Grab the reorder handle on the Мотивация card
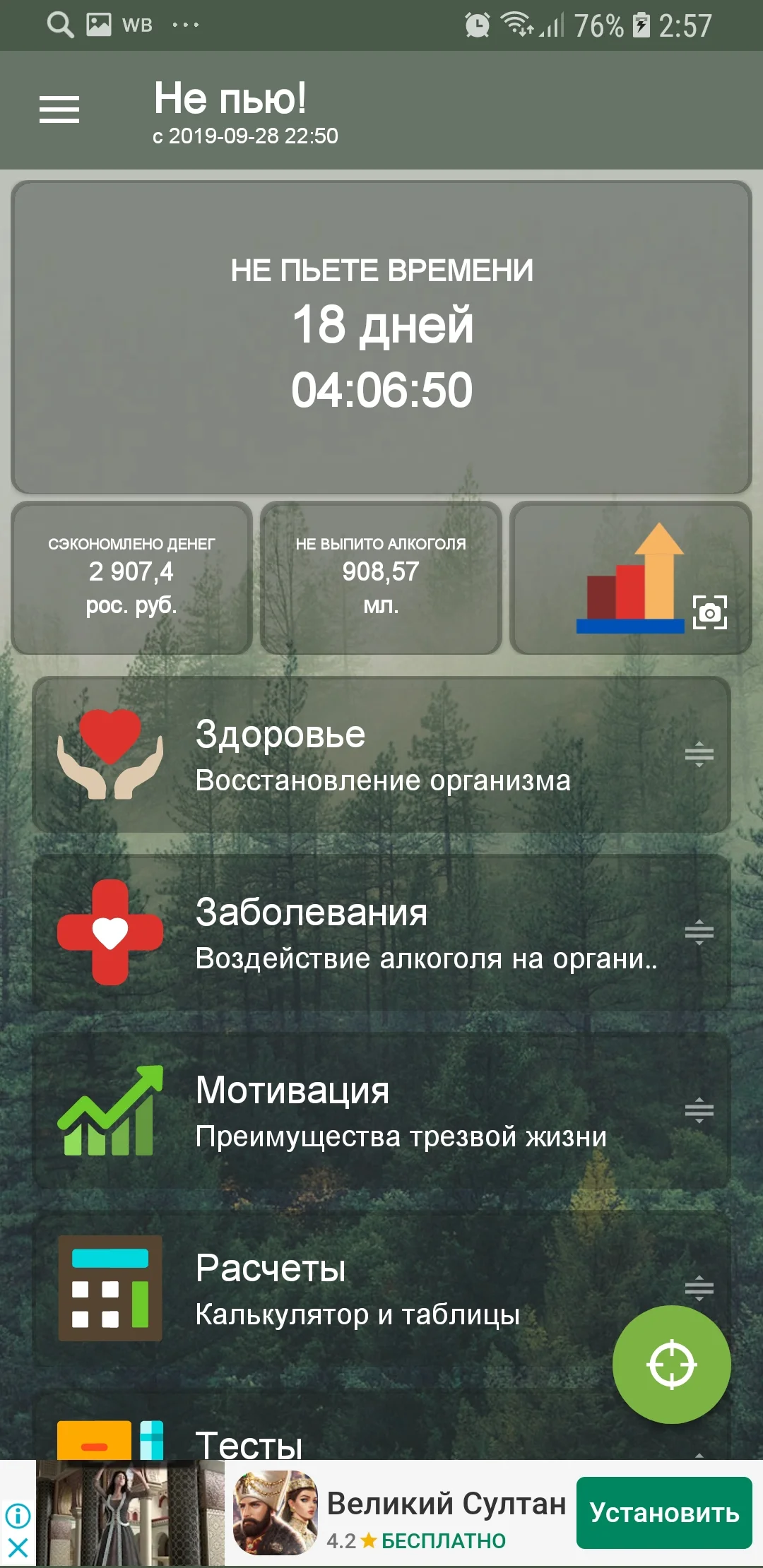The image size is (763, 1568). pos(698,1109)
